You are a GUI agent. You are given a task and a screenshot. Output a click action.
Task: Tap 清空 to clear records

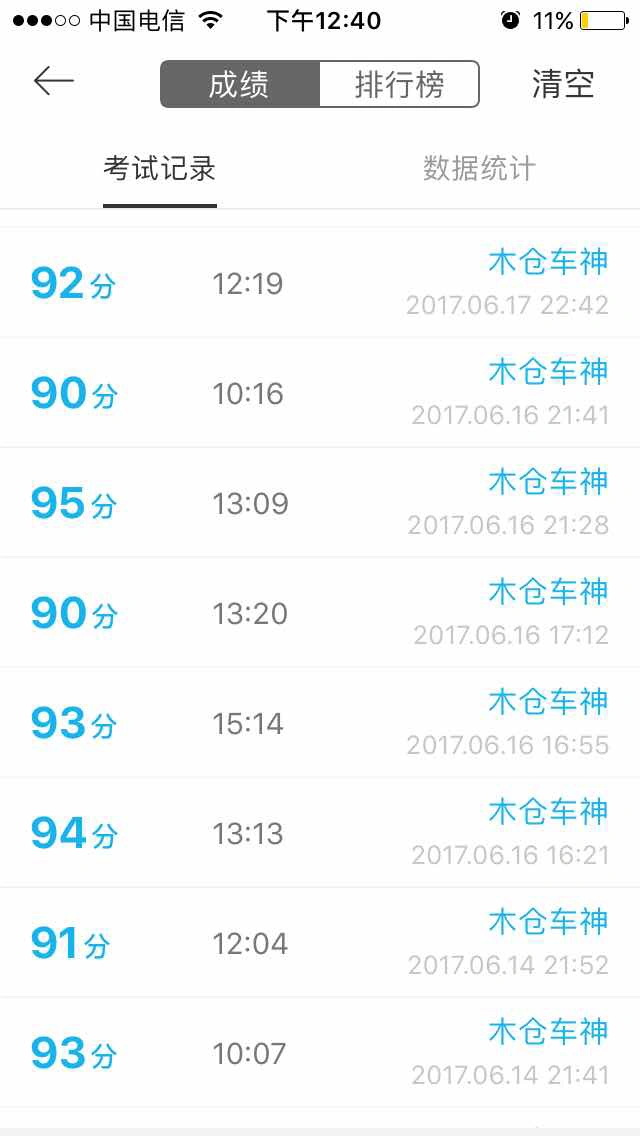(x=563, y=84)
